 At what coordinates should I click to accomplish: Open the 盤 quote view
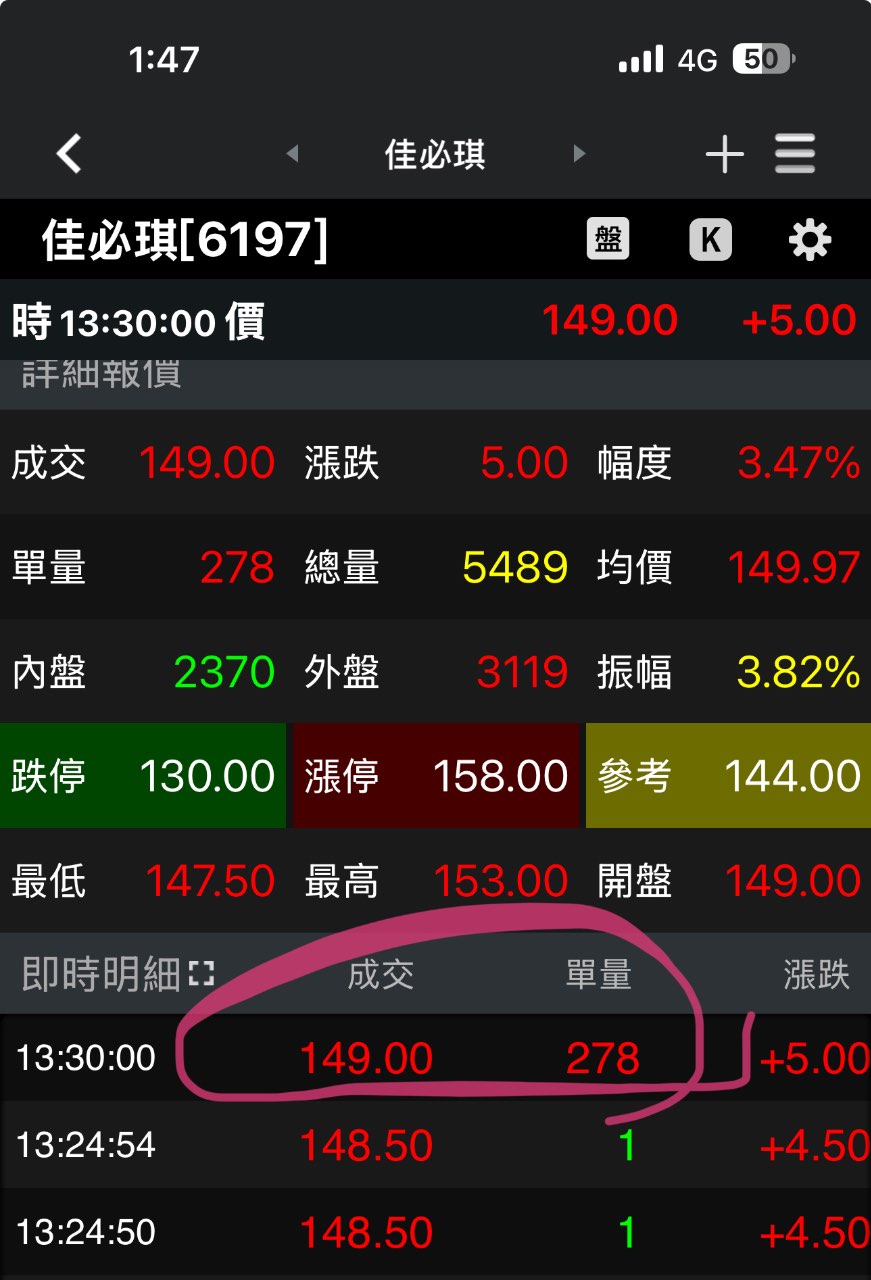607,240
